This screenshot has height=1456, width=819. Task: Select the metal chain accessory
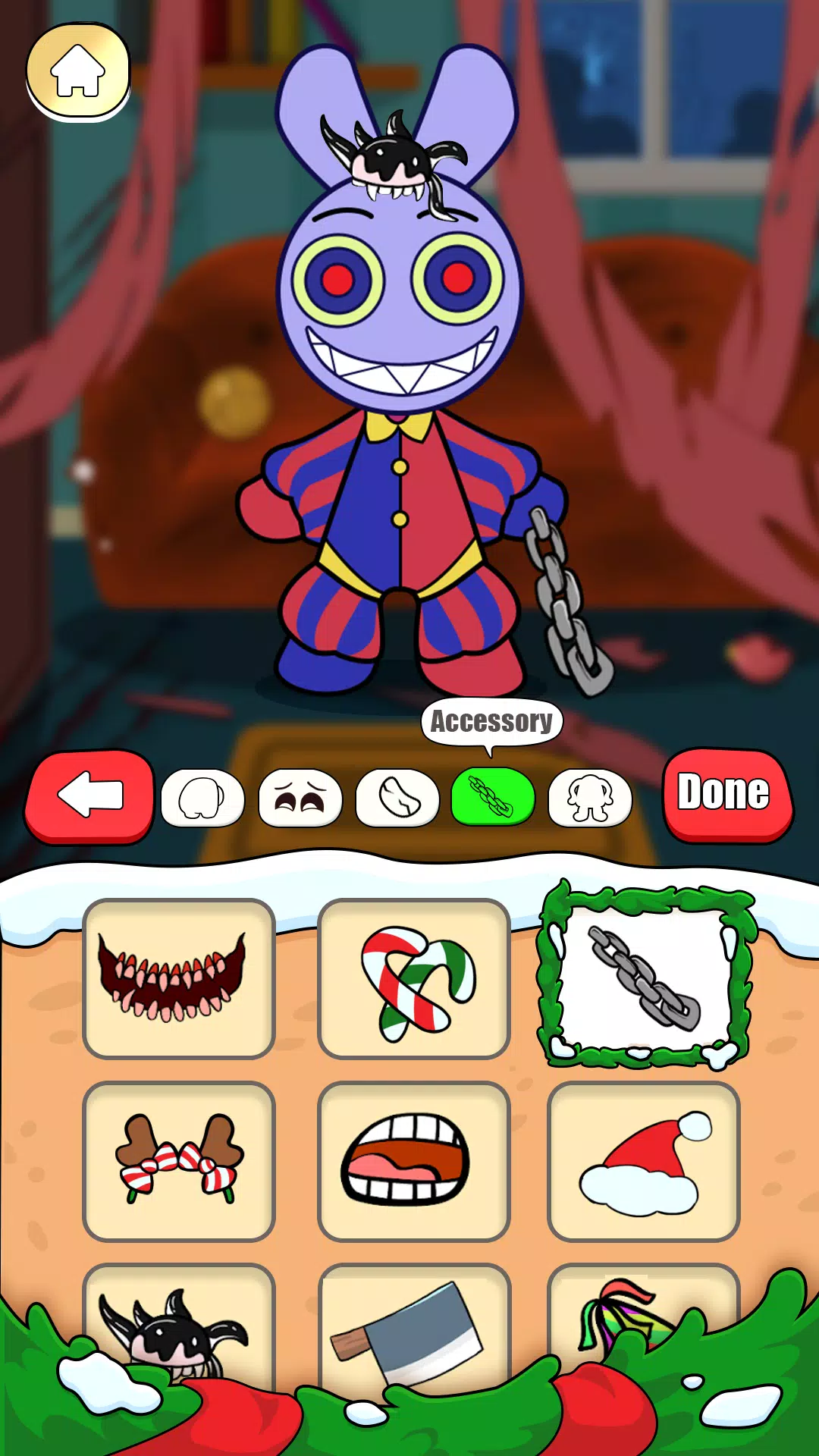[x=645, y=977]
